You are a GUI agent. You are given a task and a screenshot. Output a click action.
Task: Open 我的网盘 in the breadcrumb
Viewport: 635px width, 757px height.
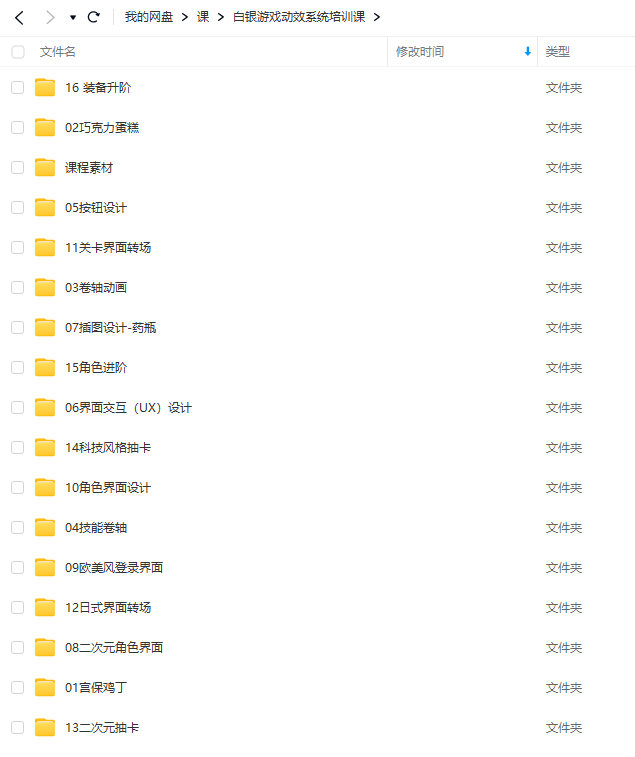tap(148, 17)
